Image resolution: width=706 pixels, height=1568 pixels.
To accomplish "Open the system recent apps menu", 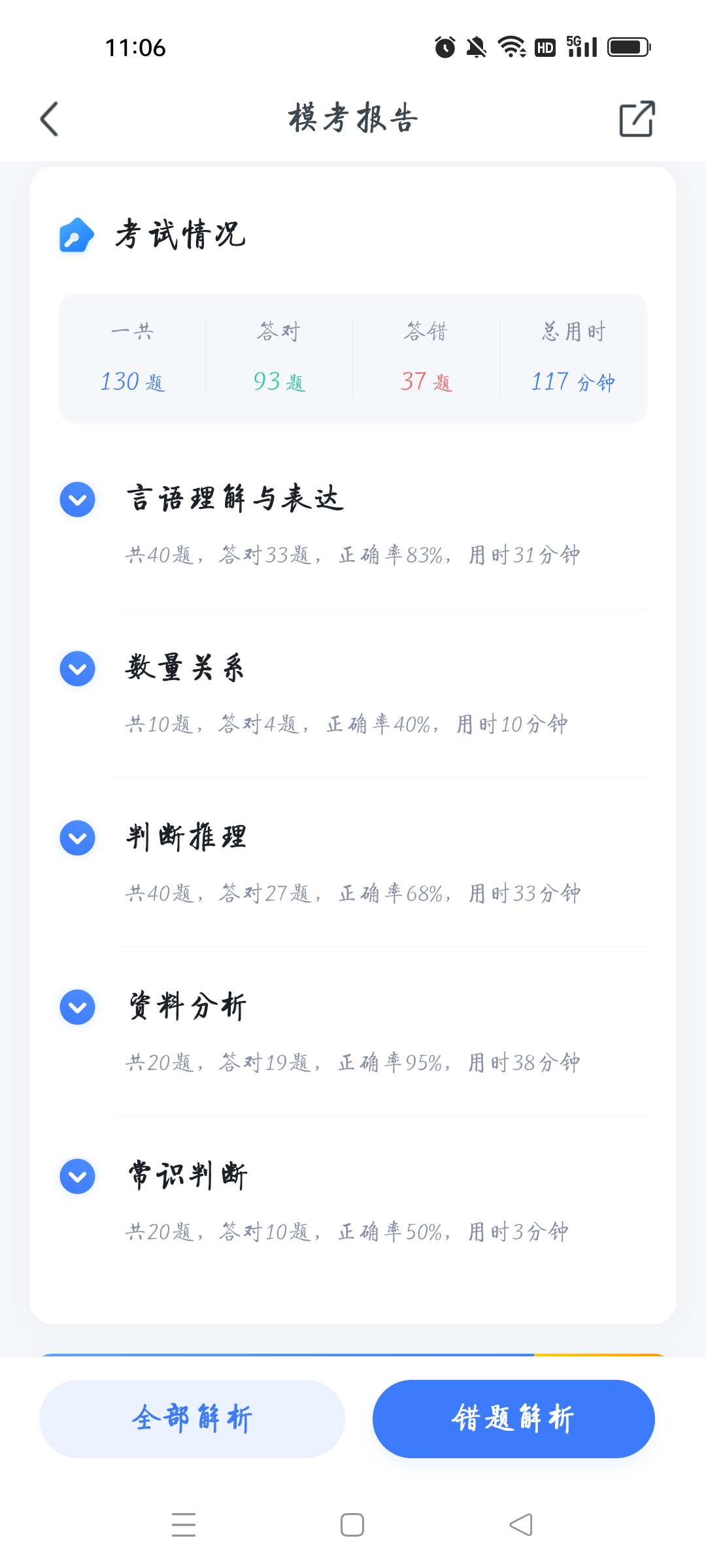I will click(x=184, y=1525).
